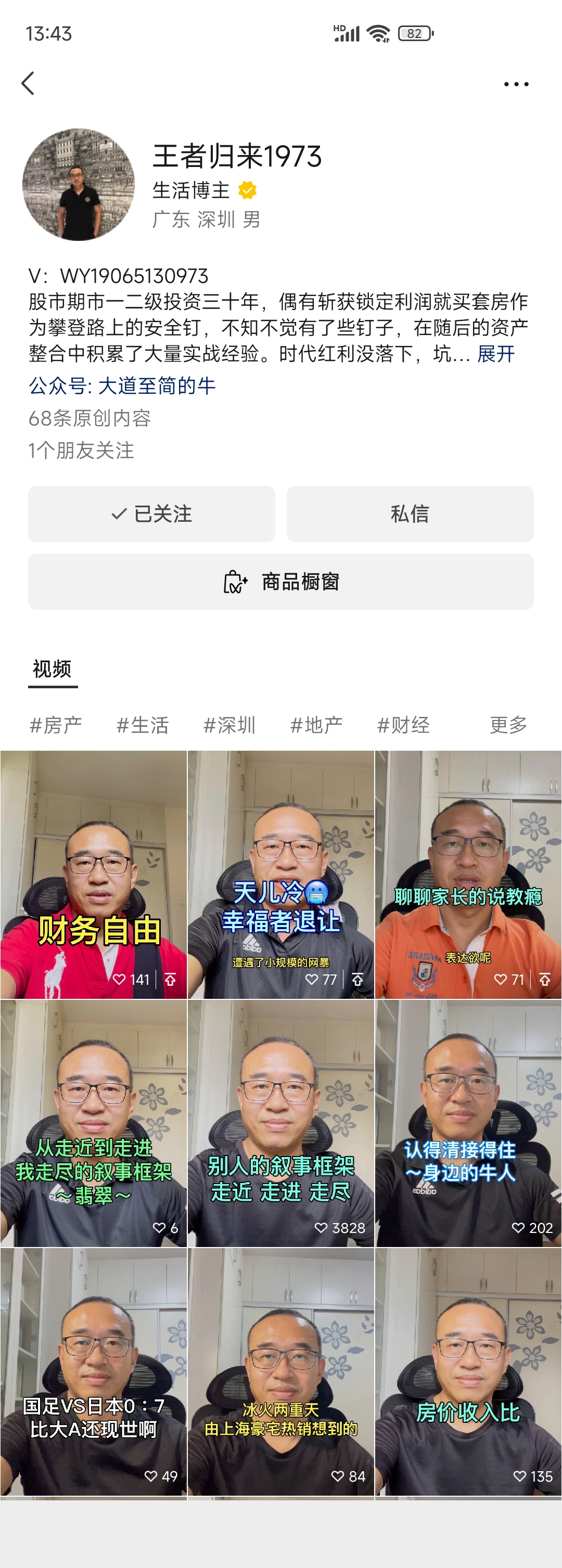Open the 商品橱窗 product showcase
Viewport: 562px width, 1568px height.
click(x=280, y=582)
